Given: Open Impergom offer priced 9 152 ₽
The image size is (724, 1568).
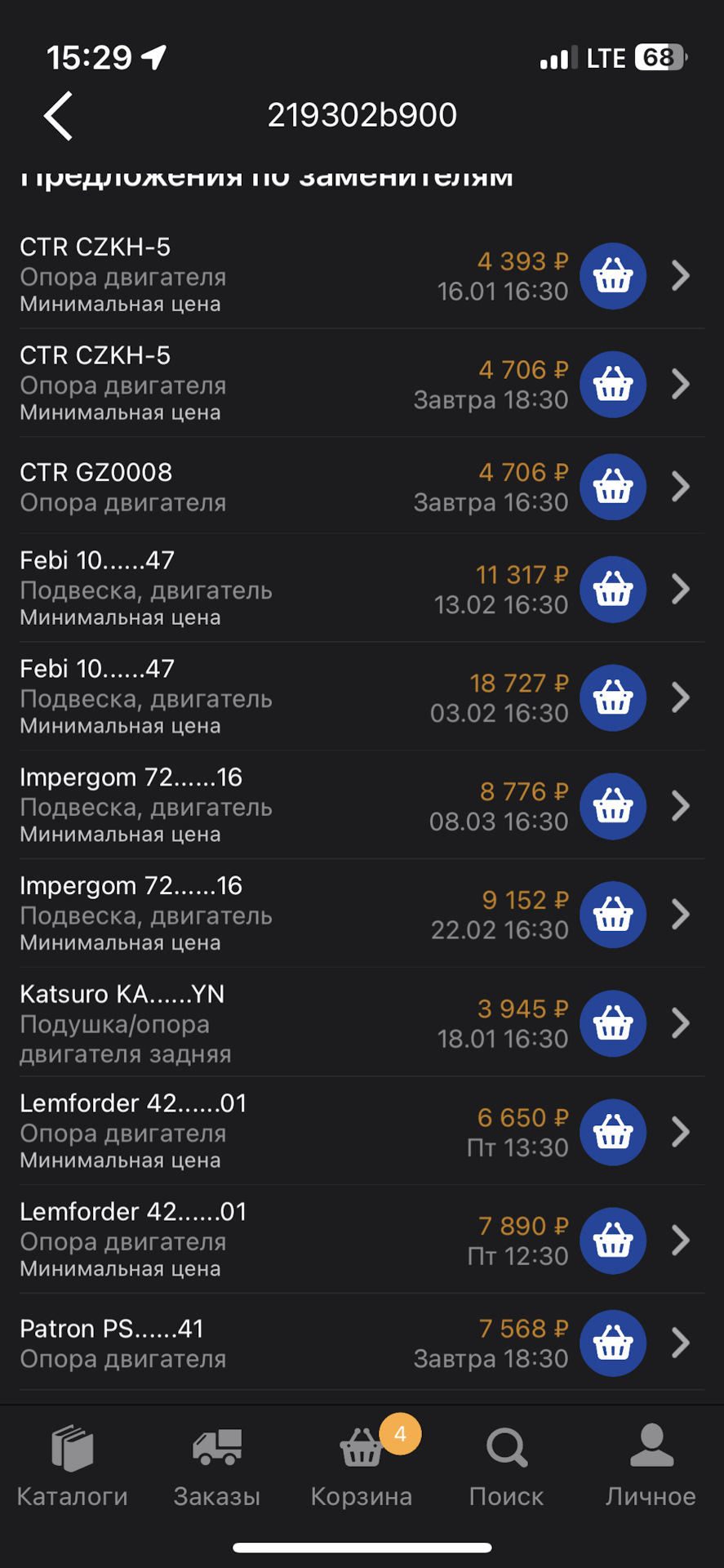Looking at the screenshot, I should (681, 915).
